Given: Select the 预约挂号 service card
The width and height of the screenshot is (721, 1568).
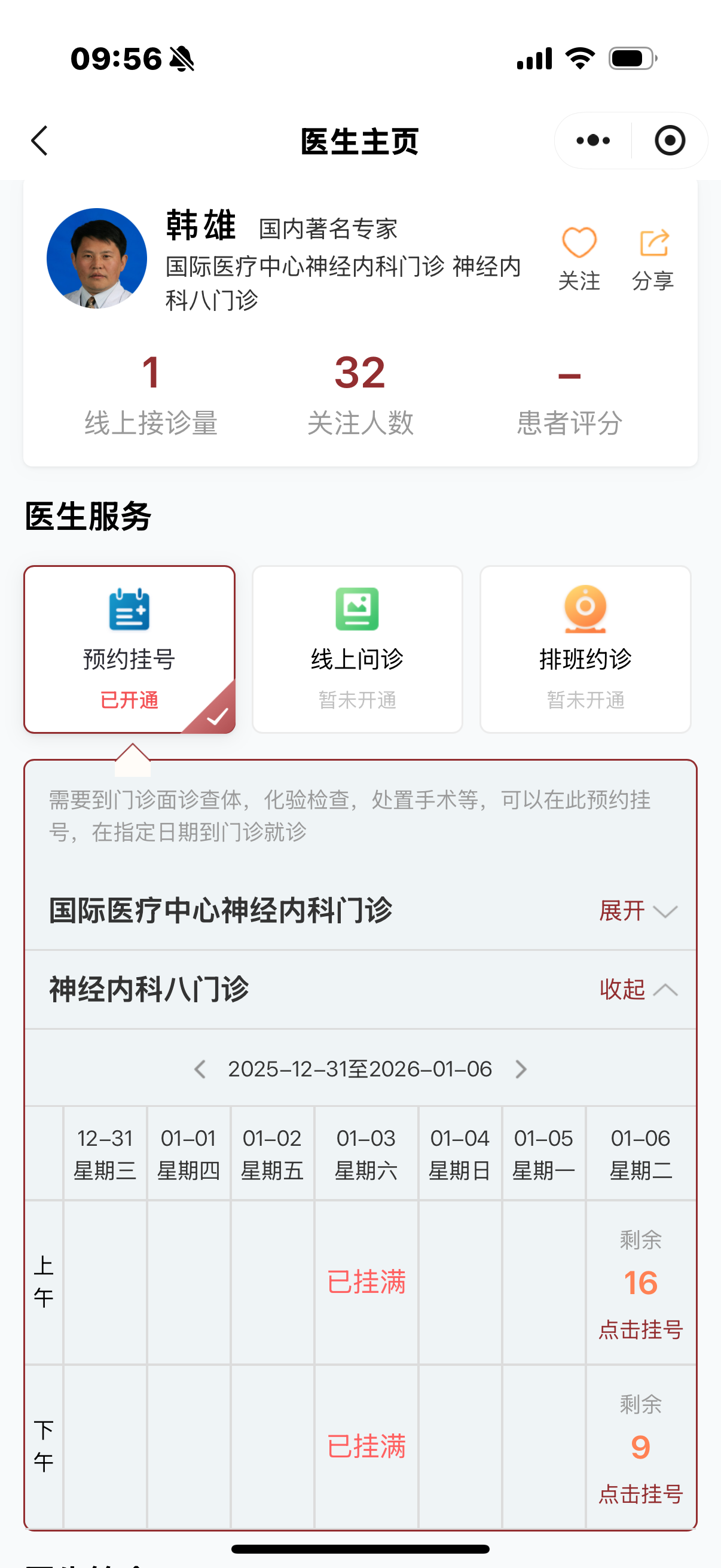Looking at the screenshot, I should pyautogui.click(x=130, y=649).
